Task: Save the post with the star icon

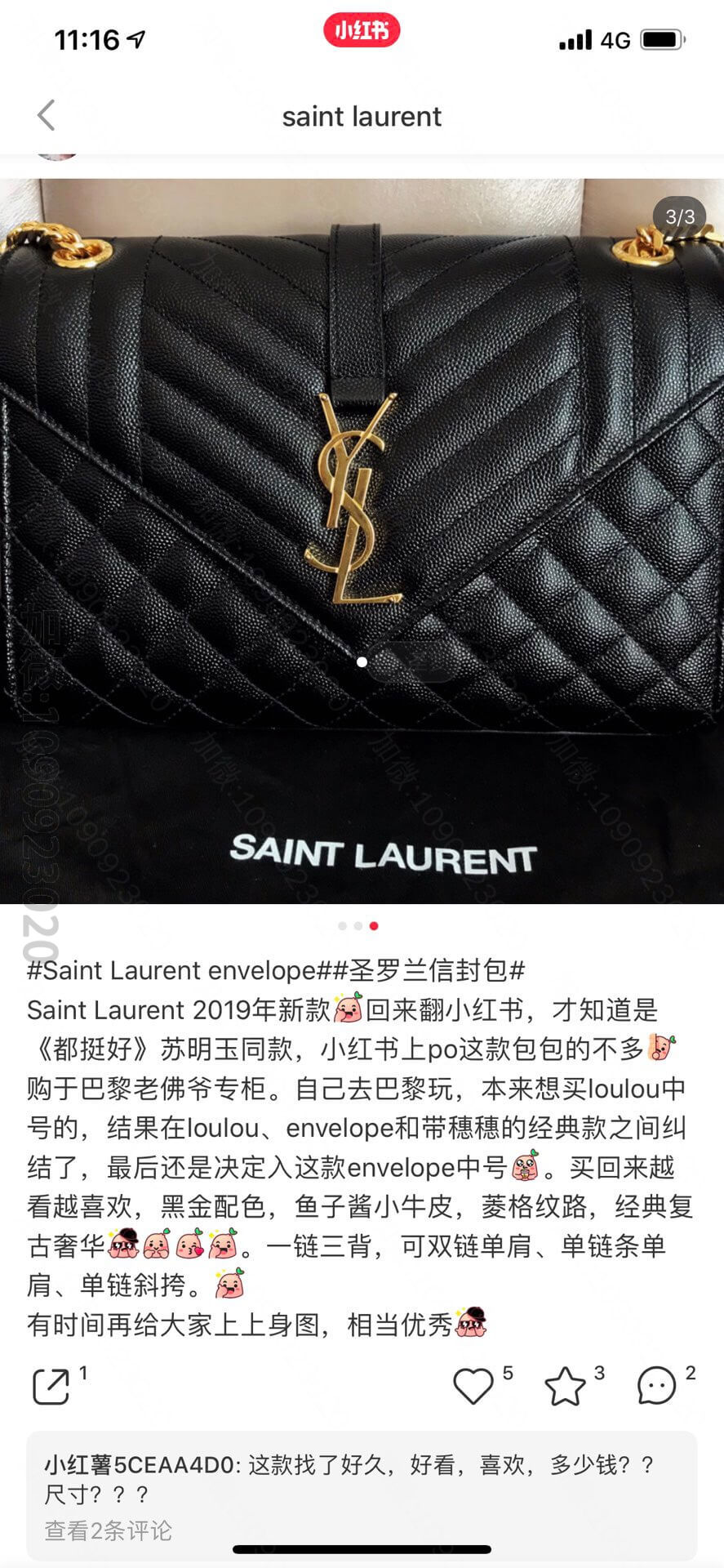Action: [565, 1386]
